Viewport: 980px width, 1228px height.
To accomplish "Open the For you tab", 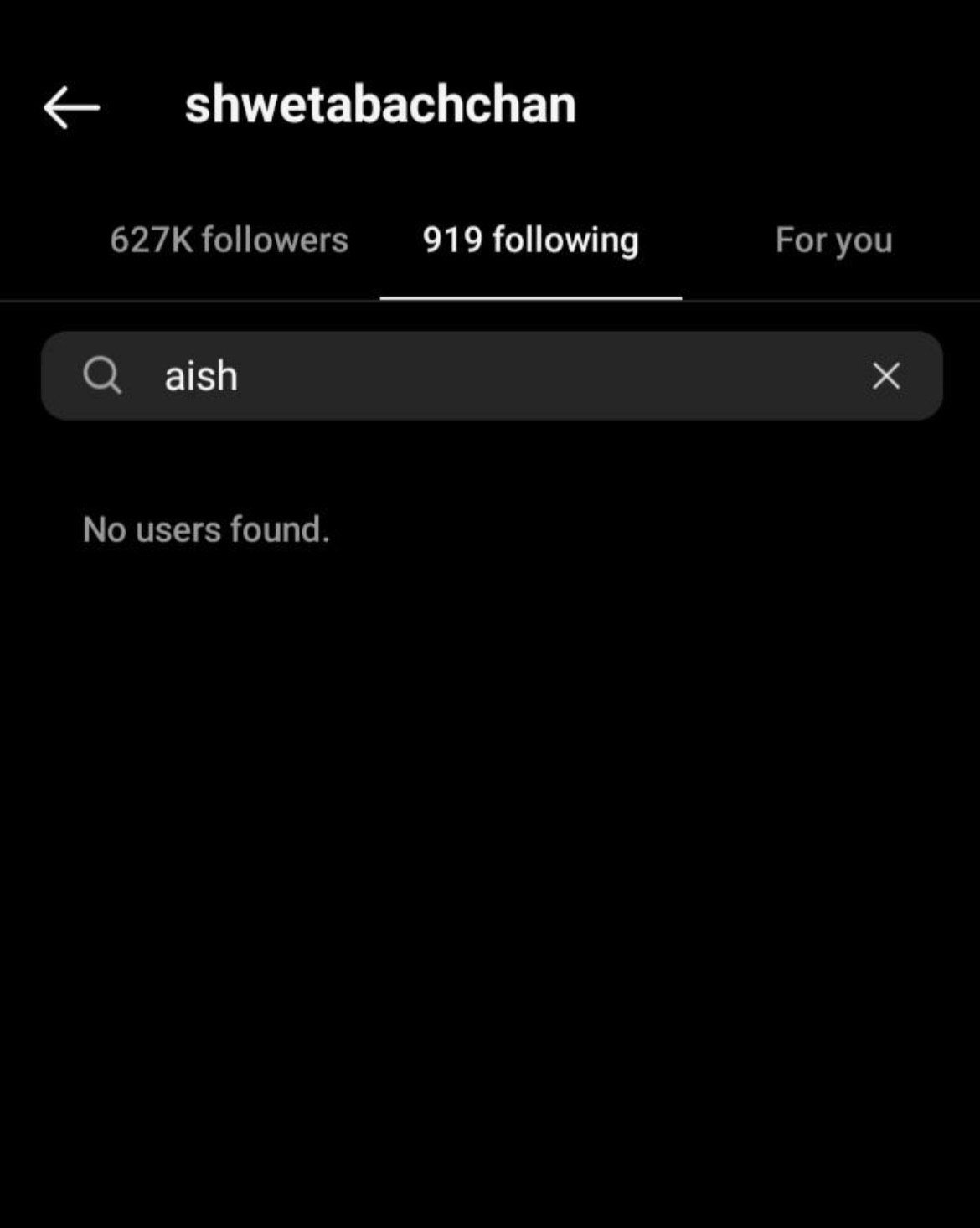I will tap(833, 240).
